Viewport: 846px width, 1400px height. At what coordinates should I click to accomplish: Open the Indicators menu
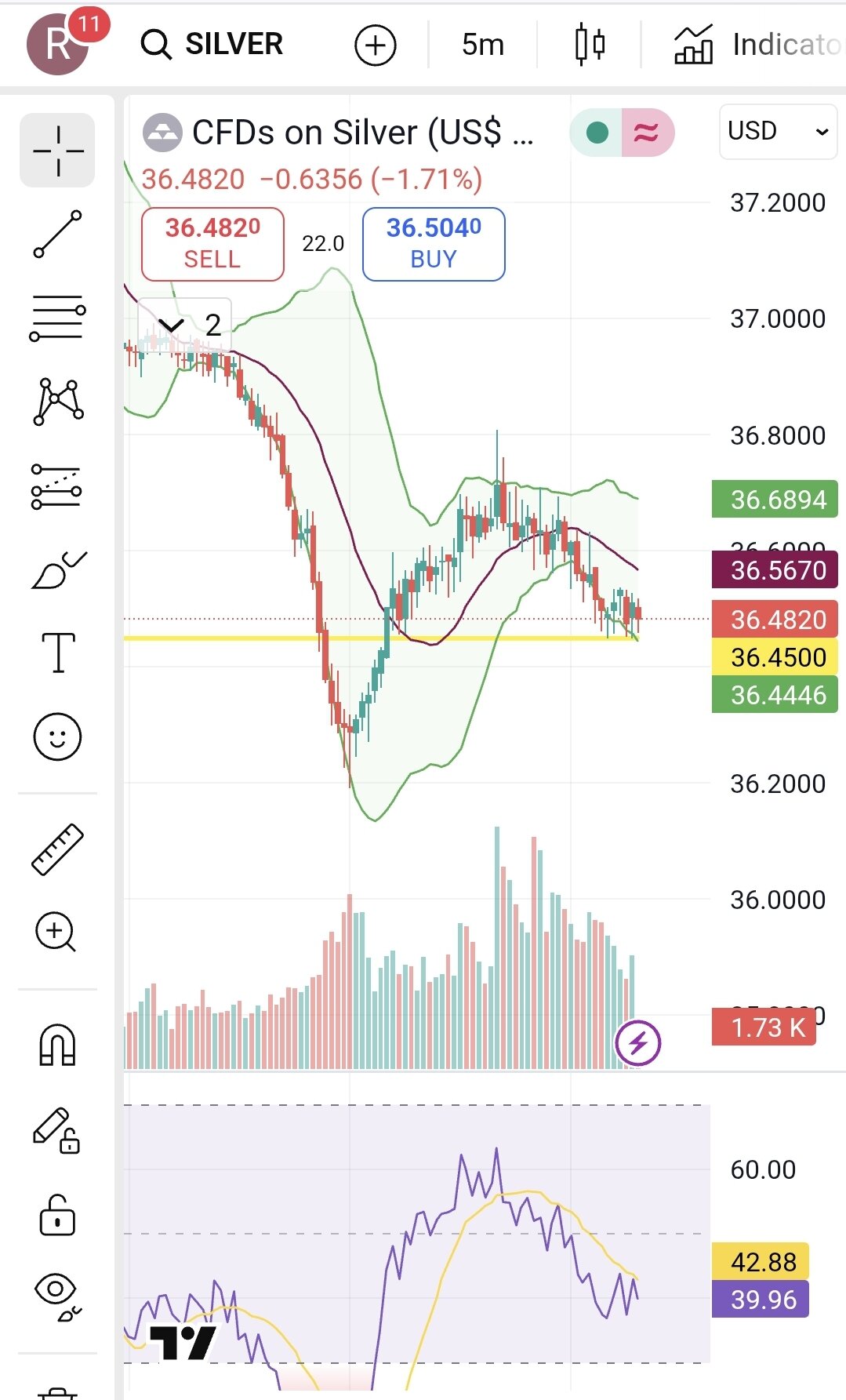(757, 45)
